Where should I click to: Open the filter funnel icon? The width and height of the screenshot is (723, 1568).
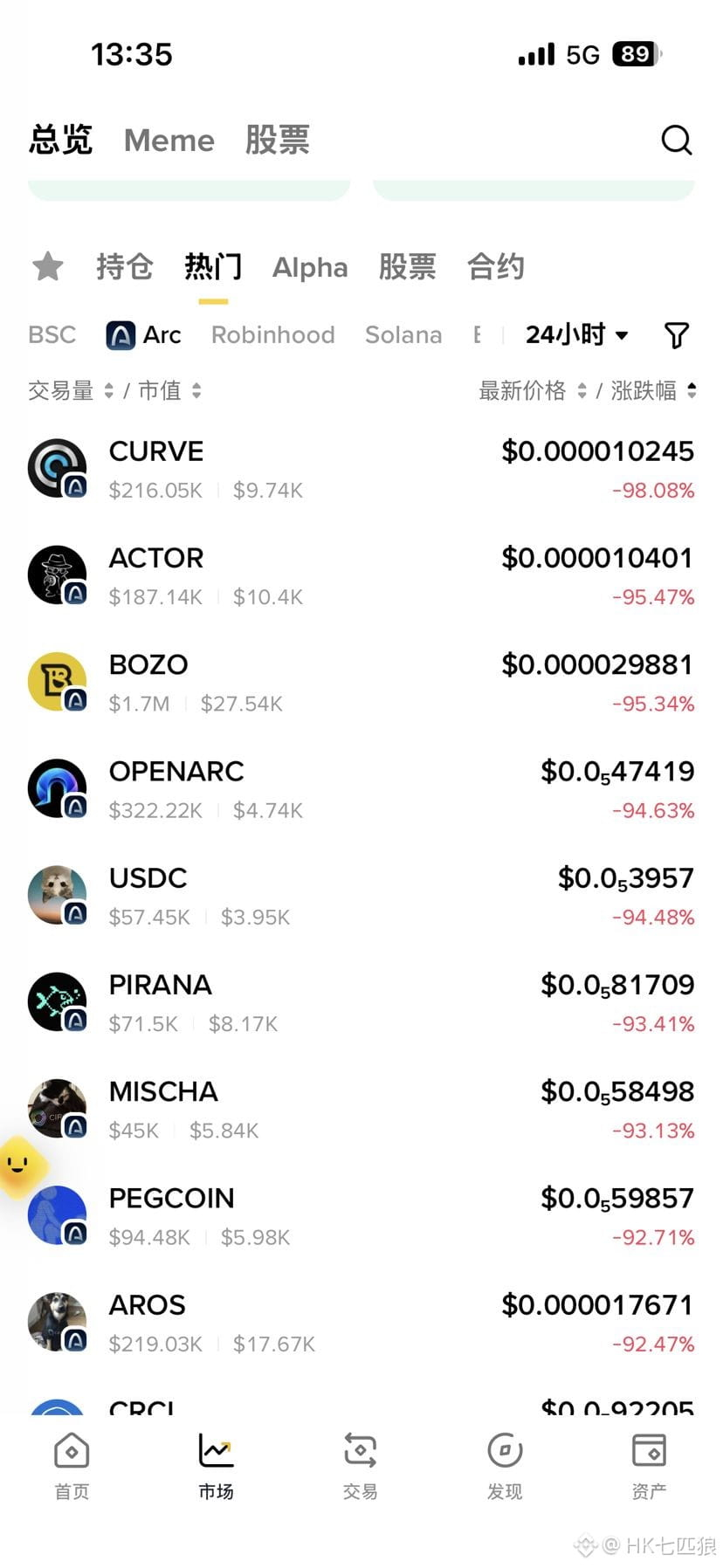(677, 335)
